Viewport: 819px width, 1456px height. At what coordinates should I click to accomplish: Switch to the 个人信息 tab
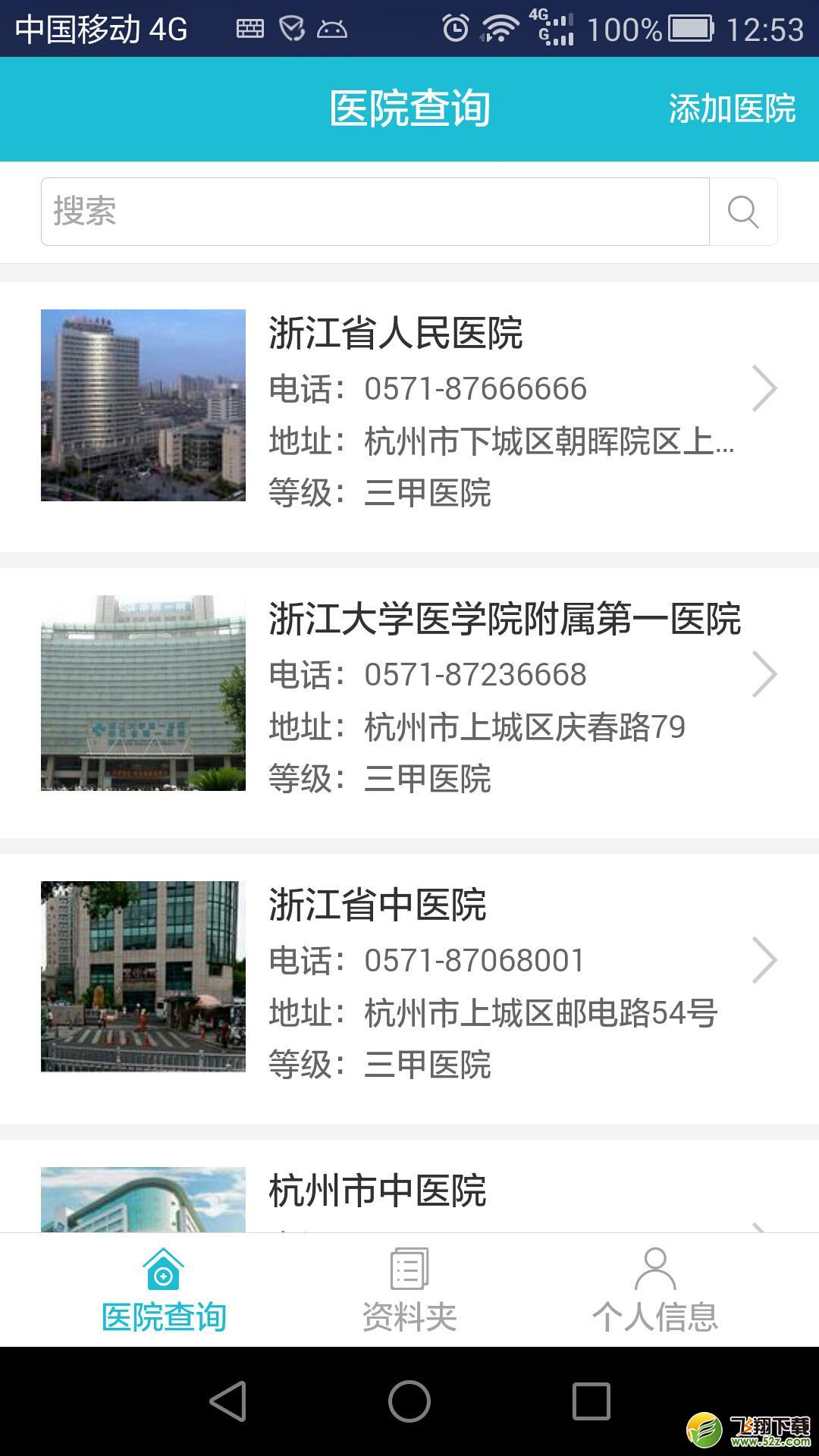tap(655, 1291)
